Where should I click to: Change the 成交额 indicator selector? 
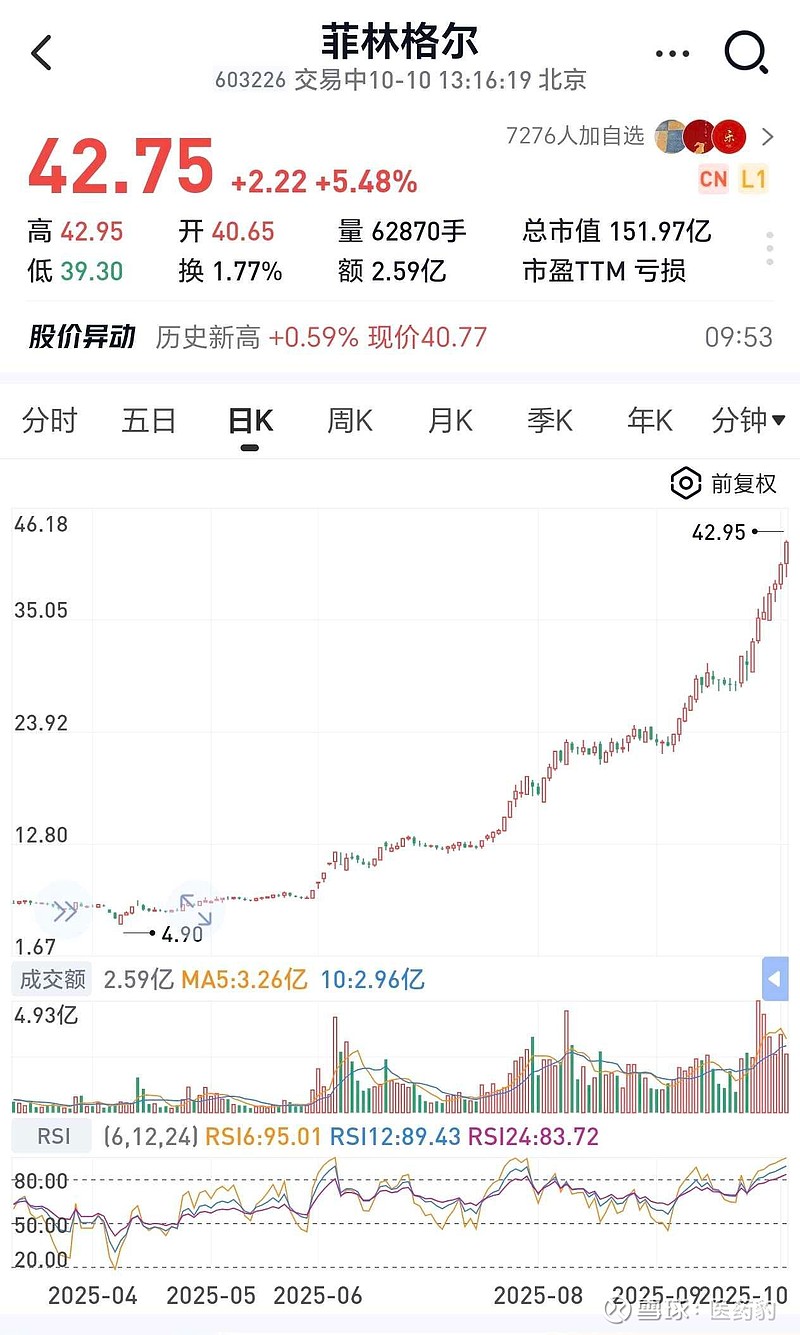(53, 980)
